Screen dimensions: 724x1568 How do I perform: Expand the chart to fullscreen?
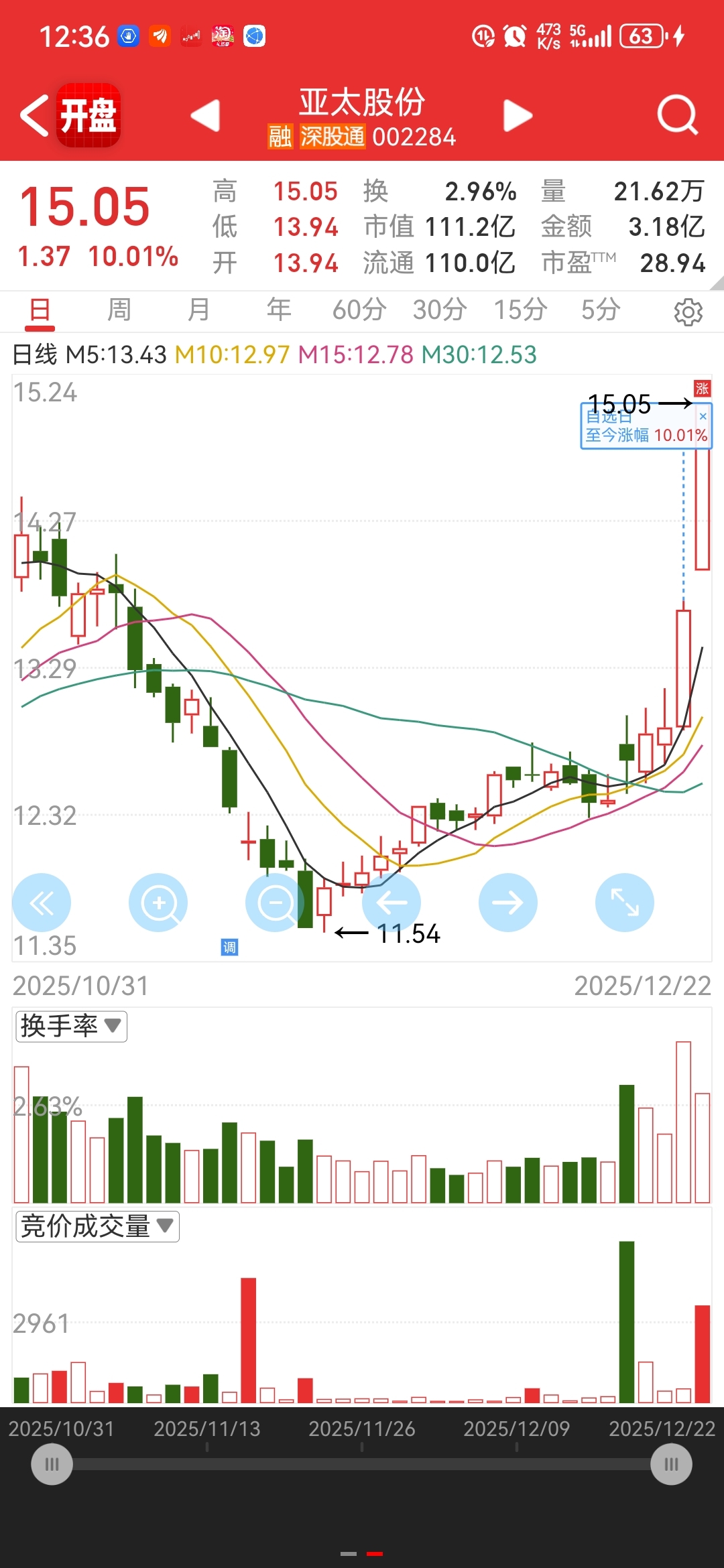[625, 903]
